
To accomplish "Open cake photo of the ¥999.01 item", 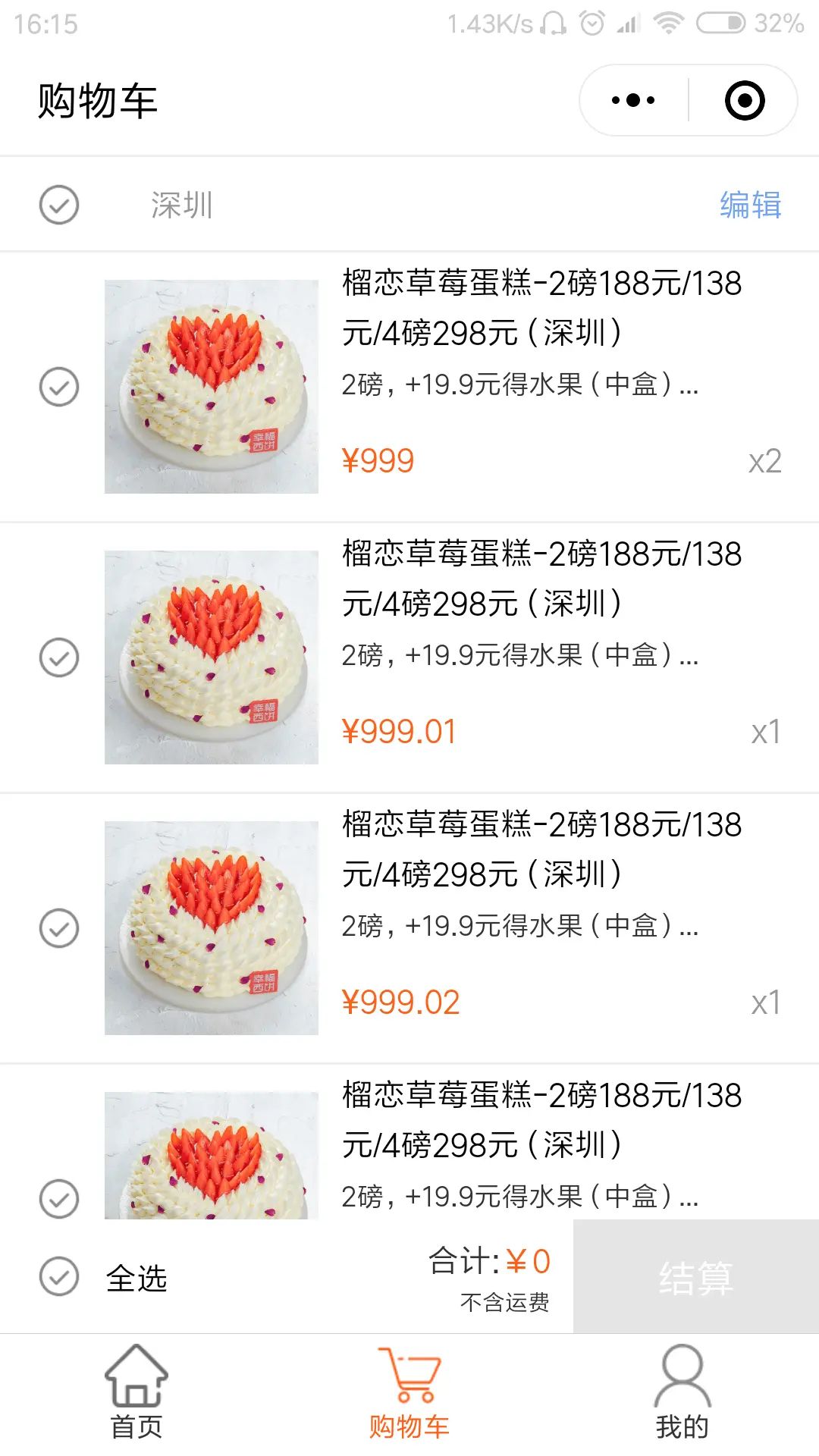I will tap(212, 657).
